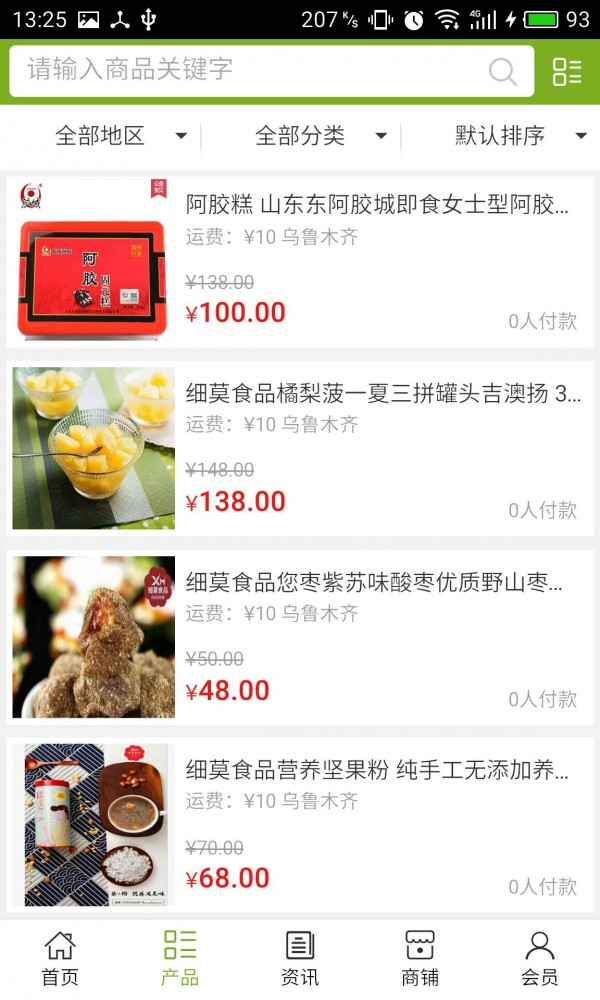The width and height of the screenshot is (600, 1000).
Task: View the 橘梨菠一夏三拼罐头 product
Action: 300,448
